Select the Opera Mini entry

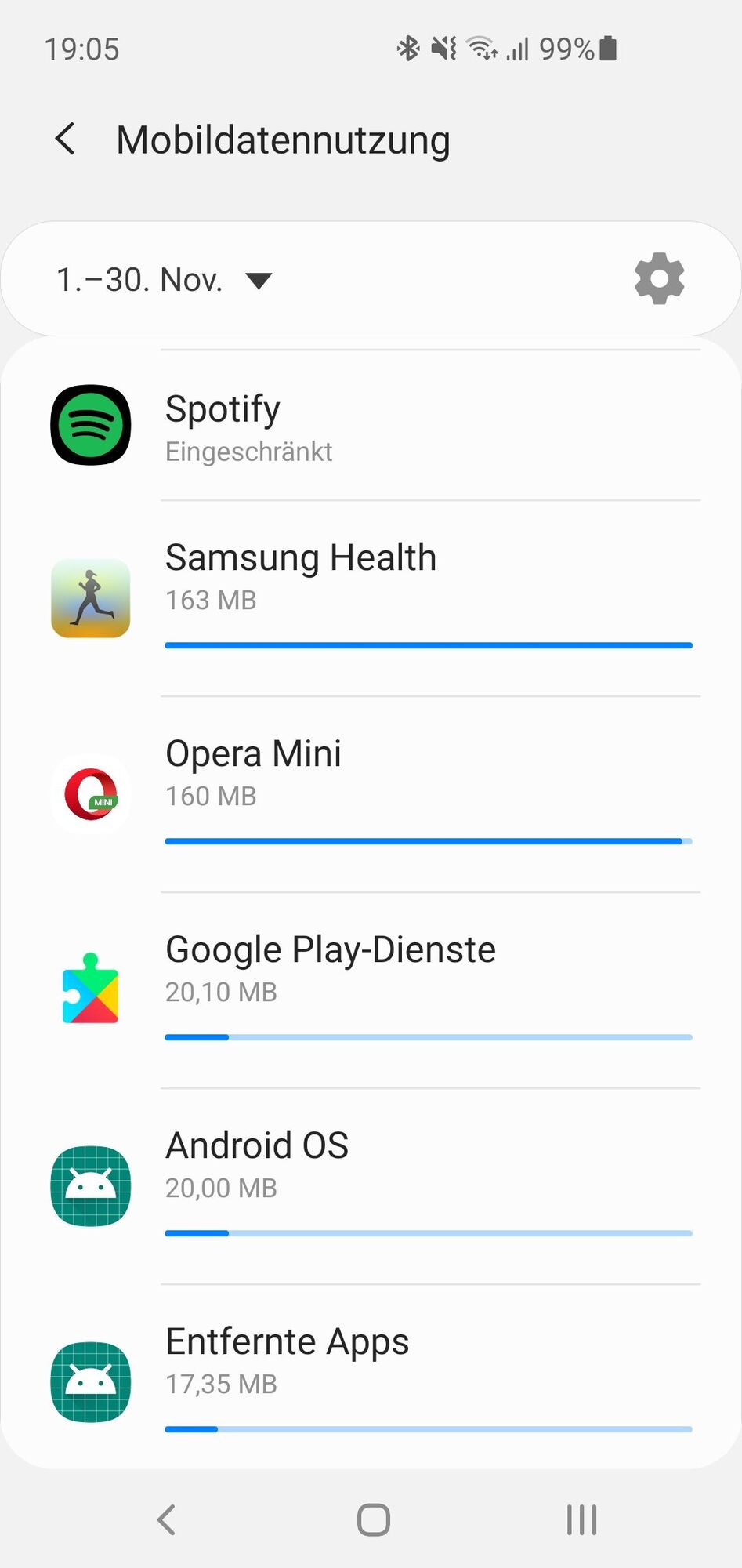371,793
